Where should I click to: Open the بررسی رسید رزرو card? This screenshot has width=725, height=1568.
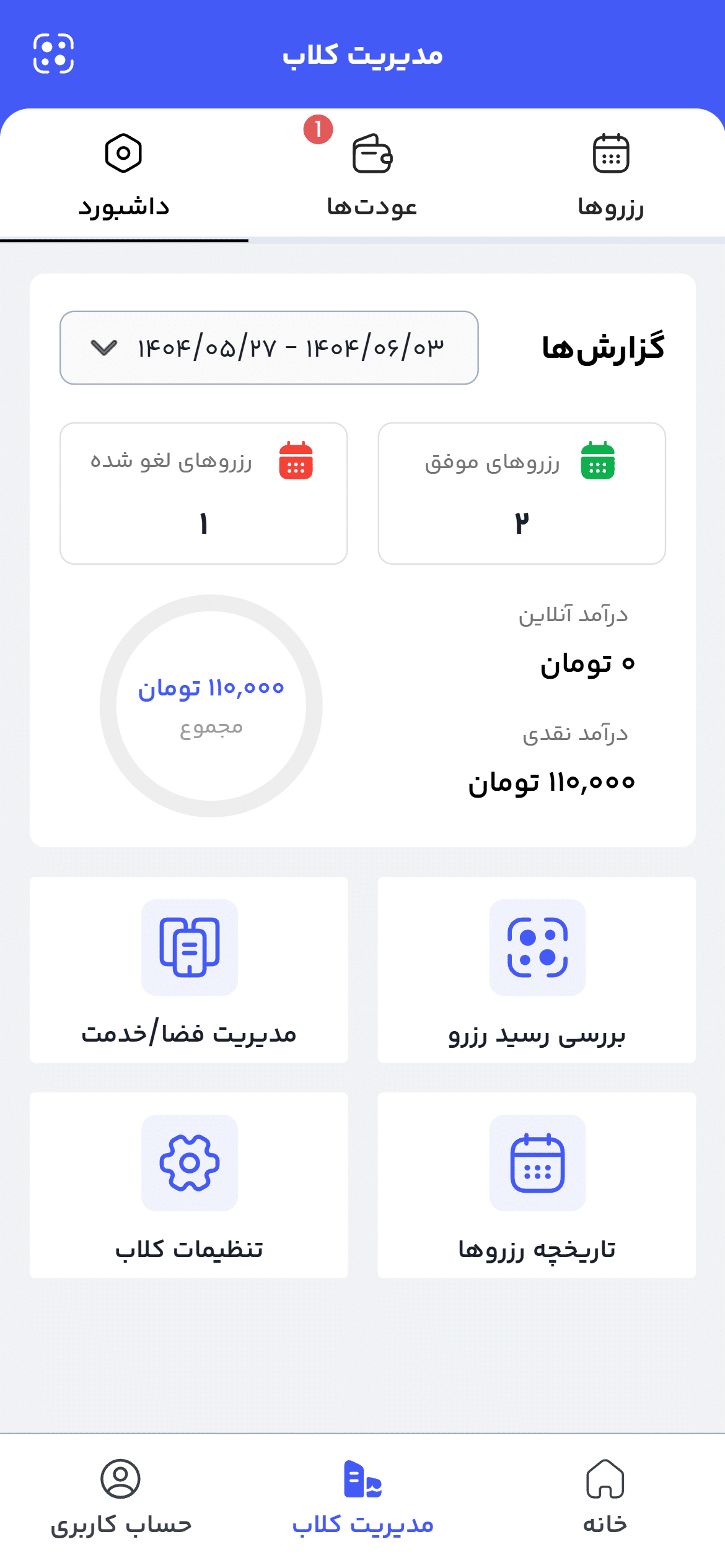[537, 969]
